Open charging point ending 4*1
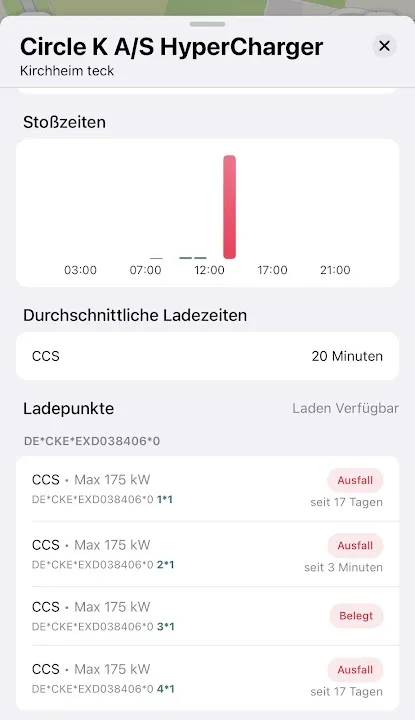This screenshot has width=415, height=720. point(208,678)
